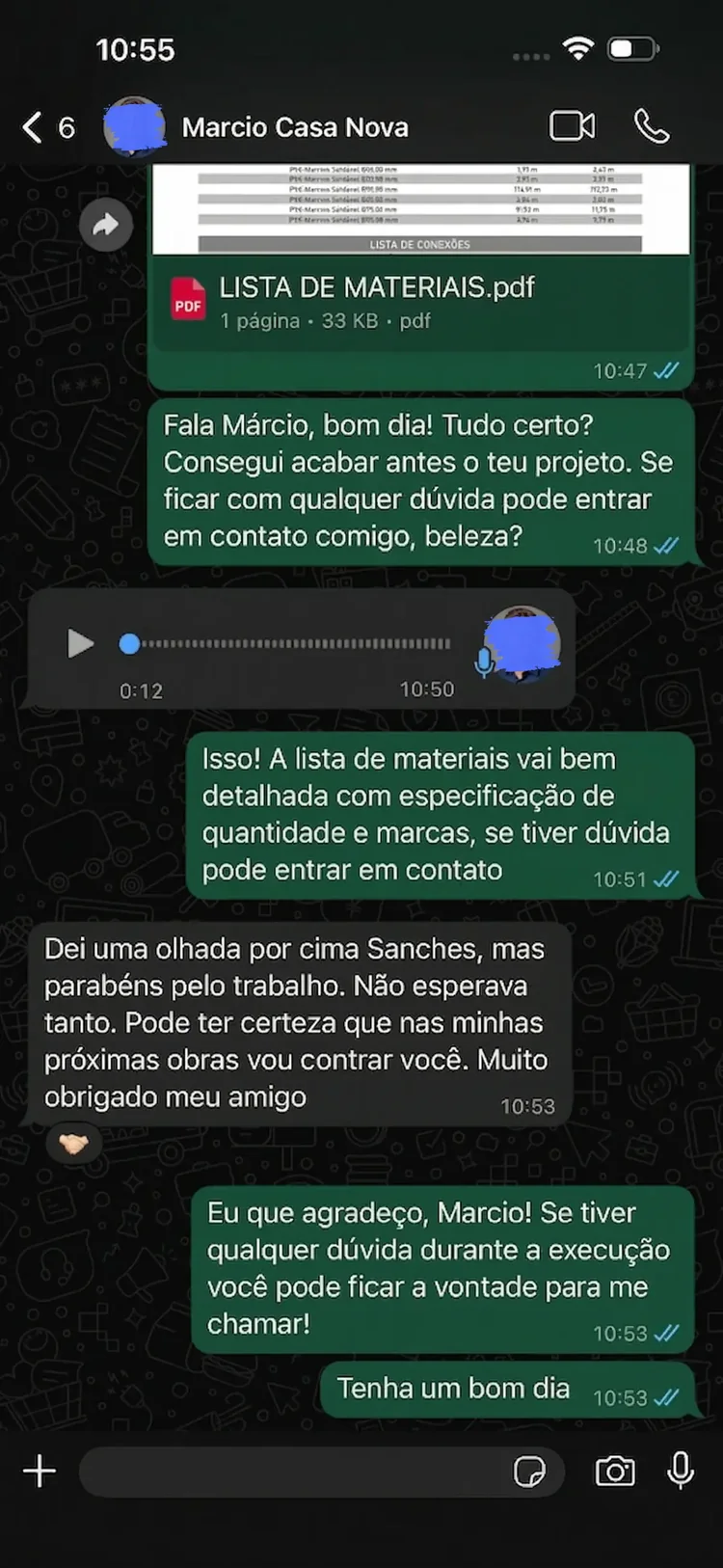Tap the contact's profile photo in the header

[134, 125]
